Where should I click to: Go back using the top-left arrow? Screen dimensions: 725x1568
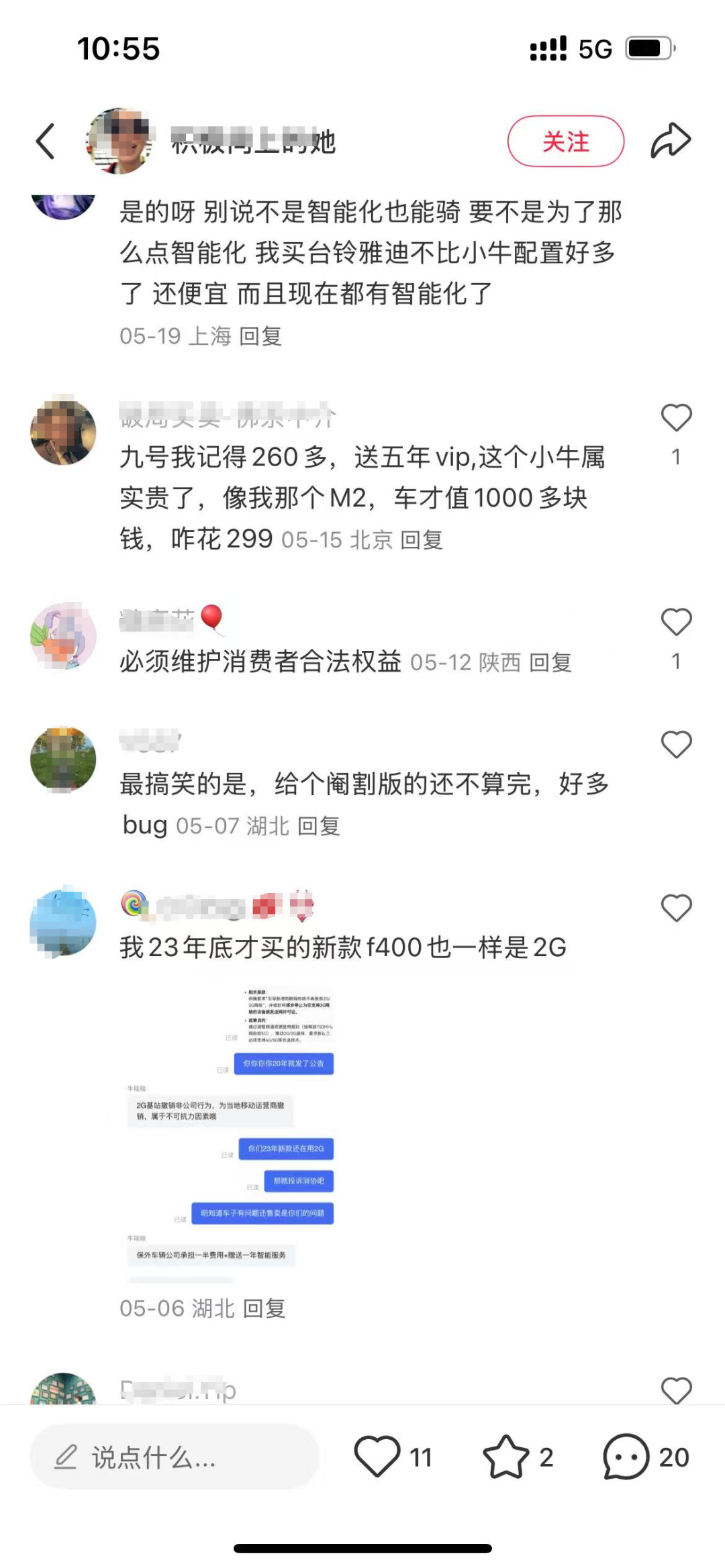click(x=46, y=142)
